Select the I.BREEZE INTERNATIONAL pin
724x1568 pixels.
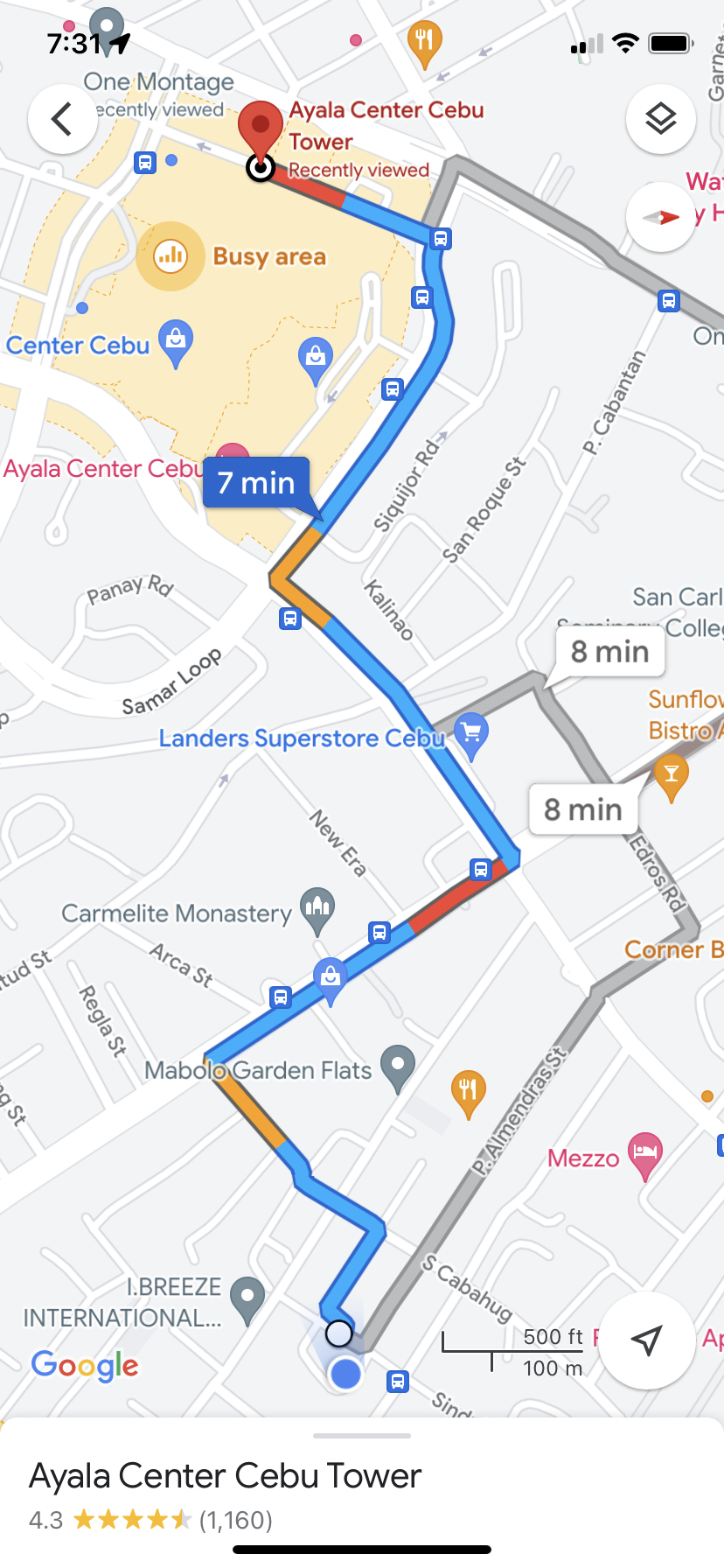(247, 1297)
